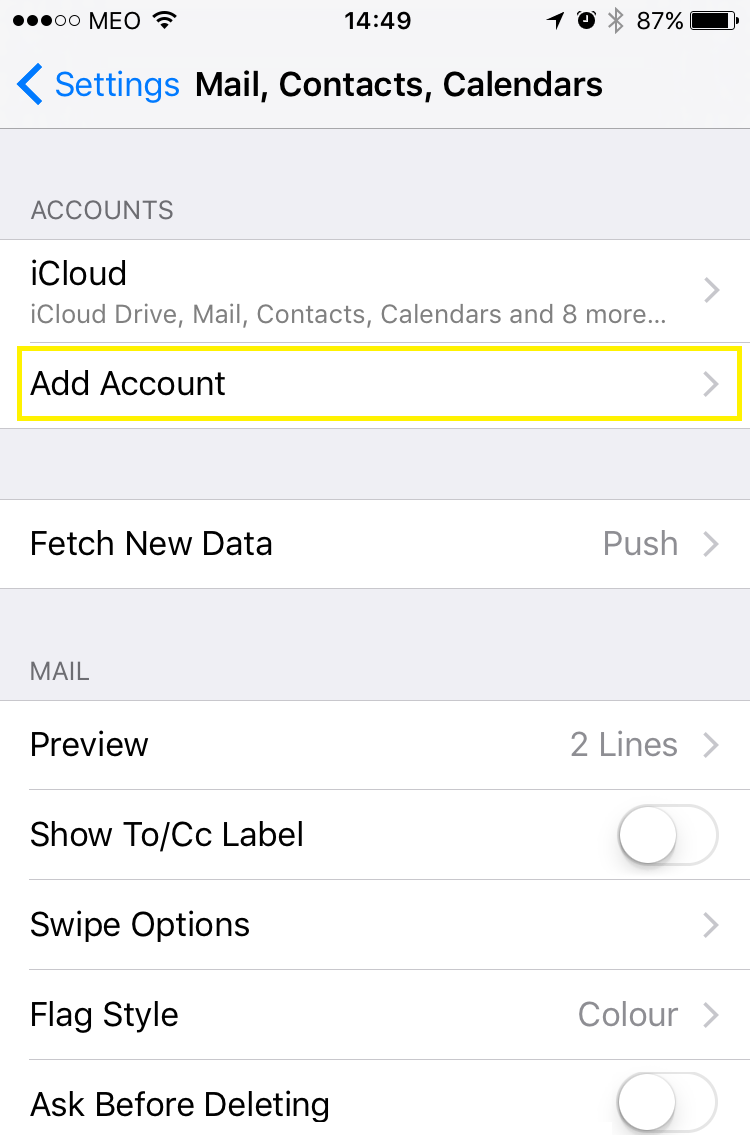Go back to Settings
This screenshot has width=752, height=1144.
[98, 85]
